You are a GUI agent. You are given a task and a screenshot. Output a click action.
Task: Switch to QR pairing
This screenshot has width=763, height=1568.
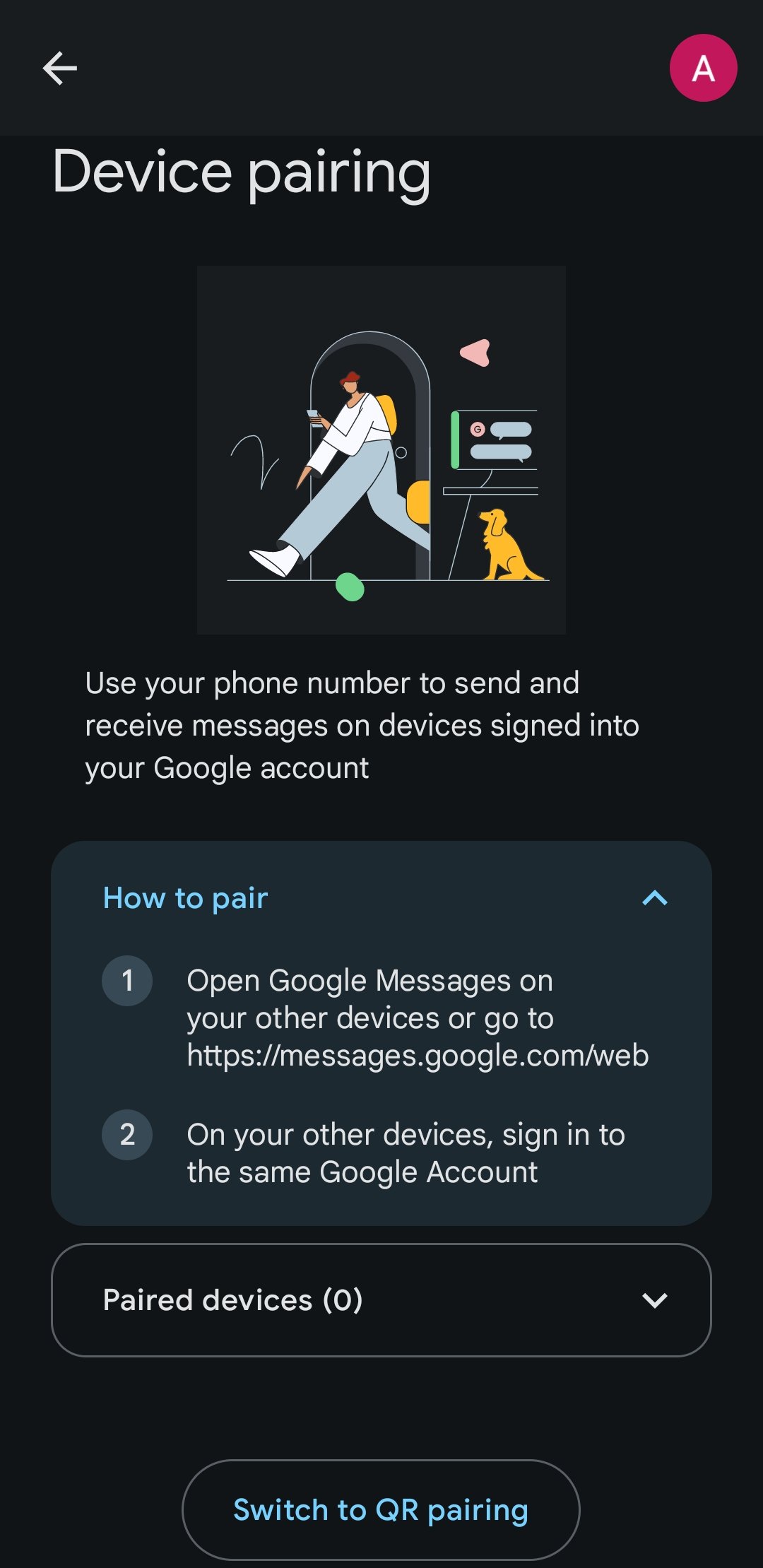coord(381,1510)
